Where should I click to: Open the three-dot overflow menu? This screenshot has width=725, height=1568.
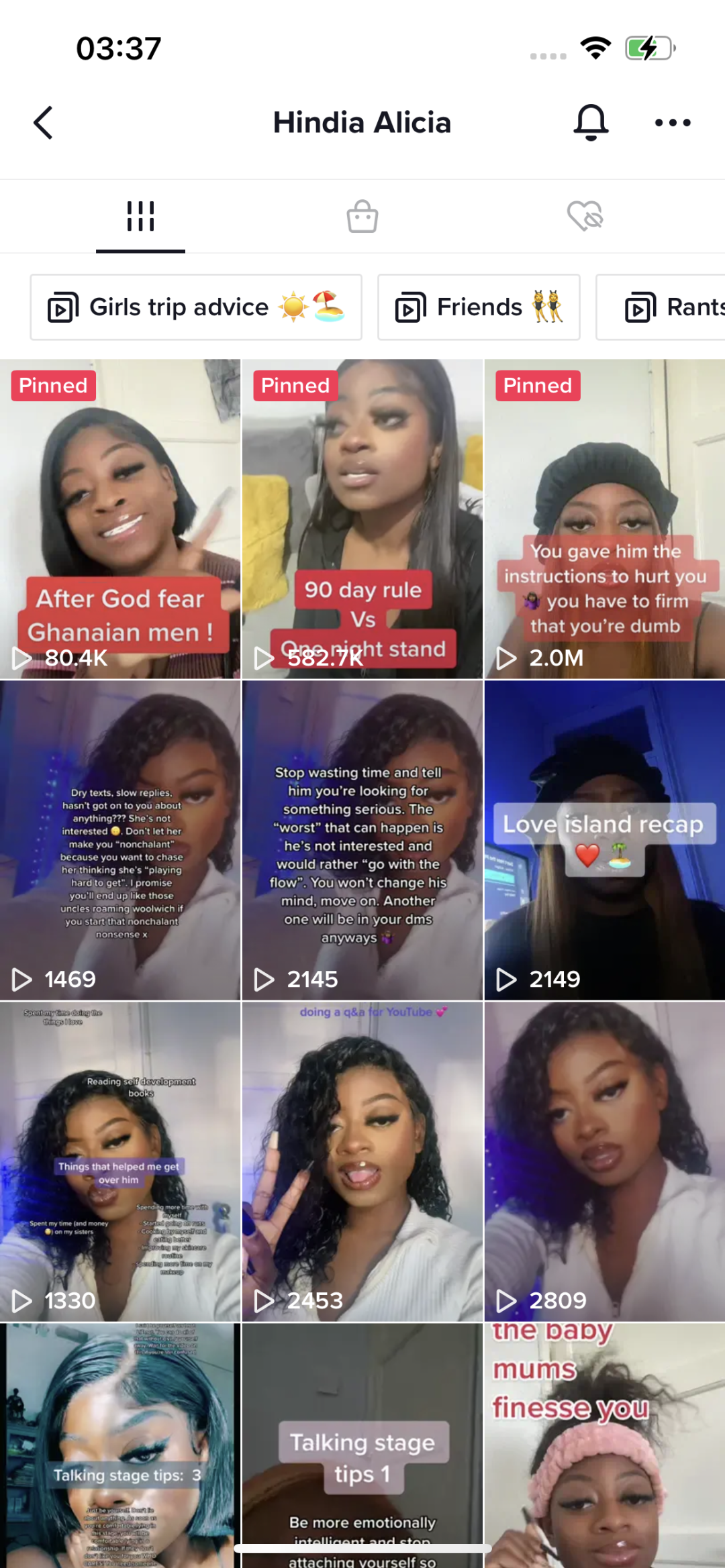[673, 123]
